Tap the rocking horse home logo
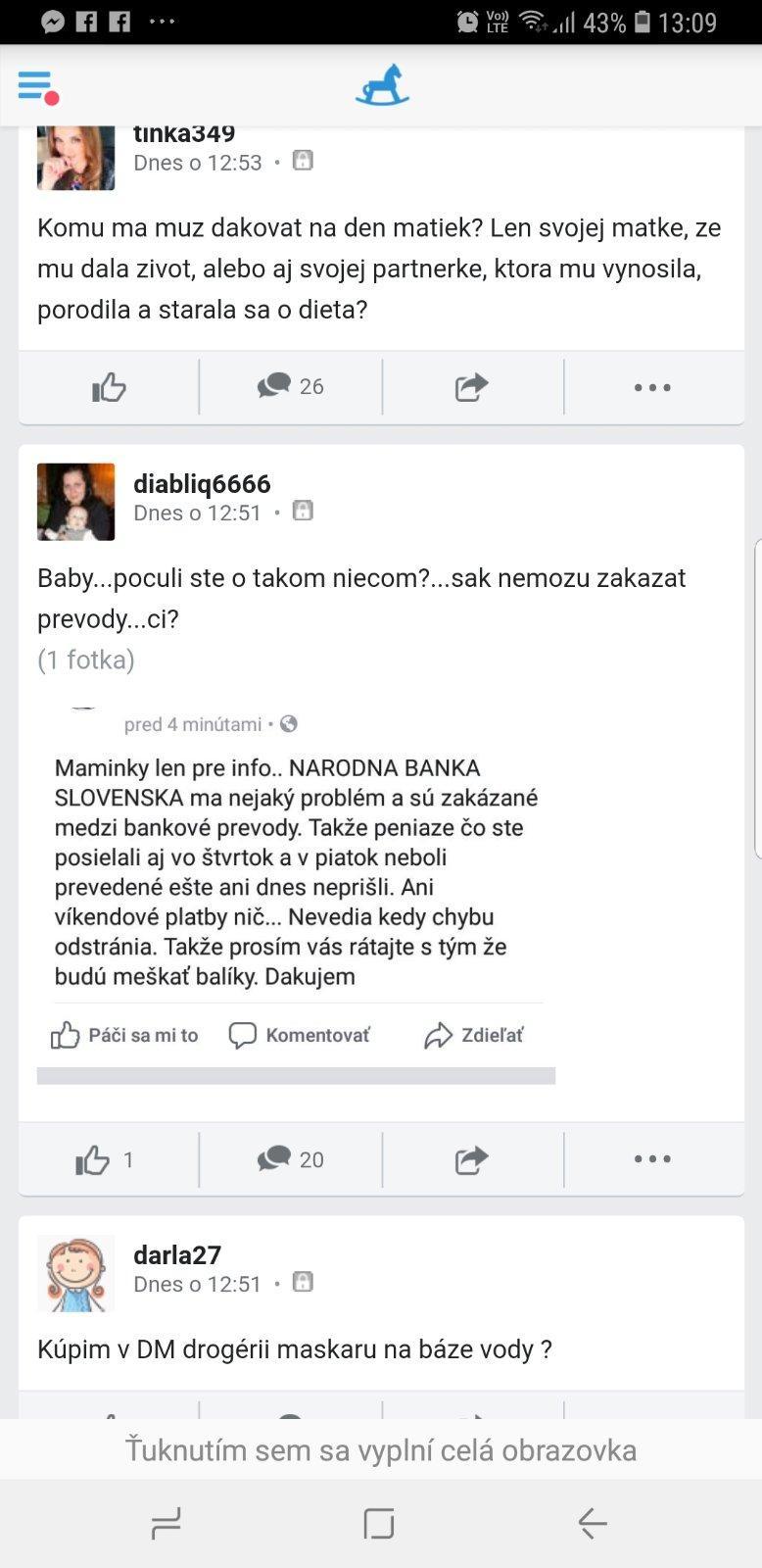The image size is (762, 1568). (382, 85)
